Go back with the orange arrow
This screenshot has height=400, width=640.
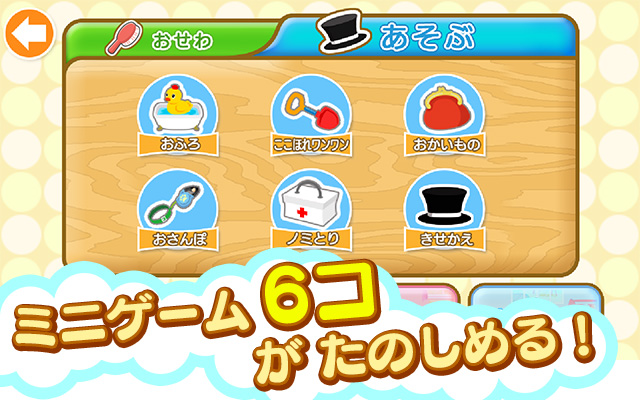pos(30,35)
